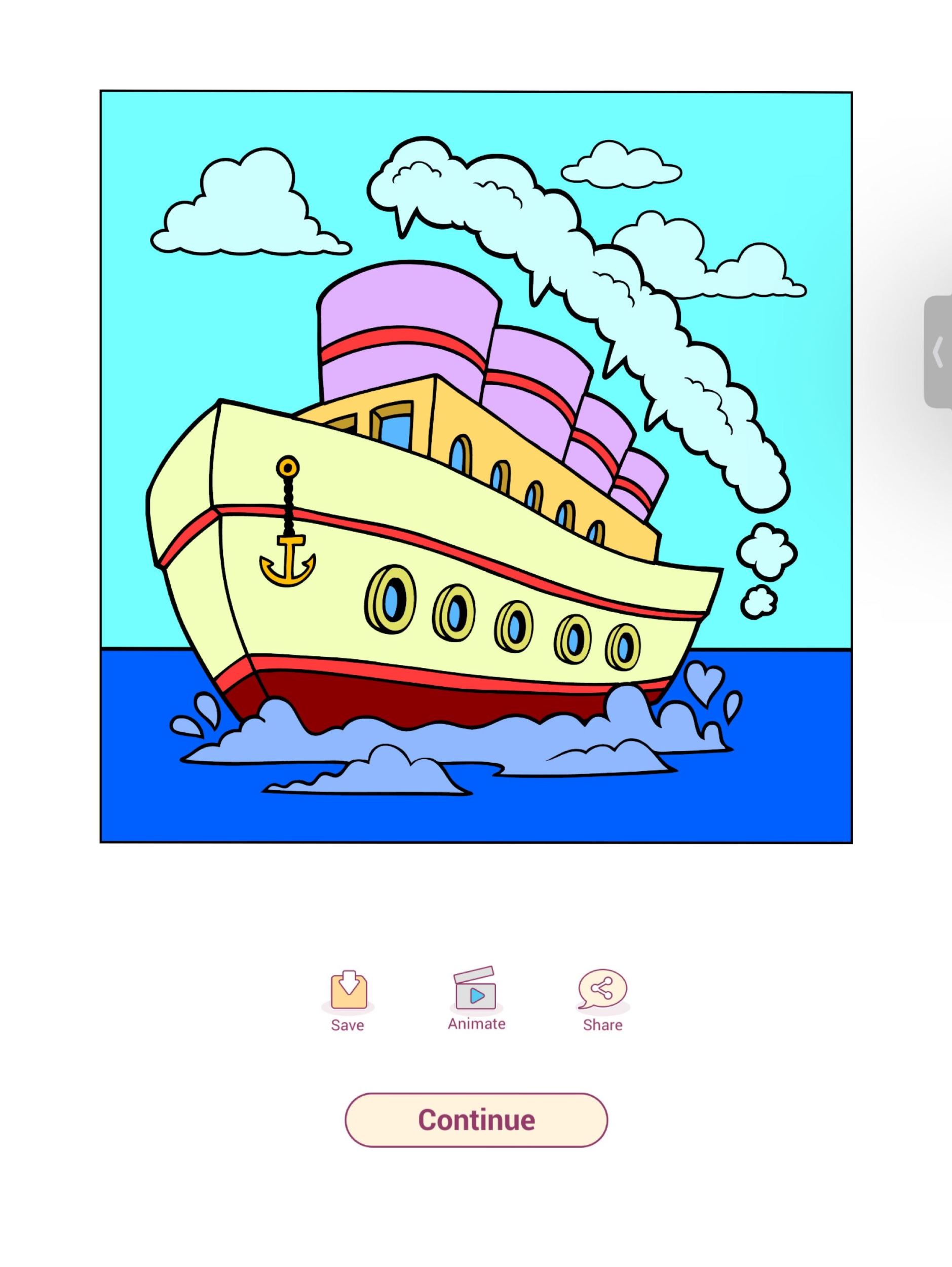Tap the Continue button

(476, 1132)
